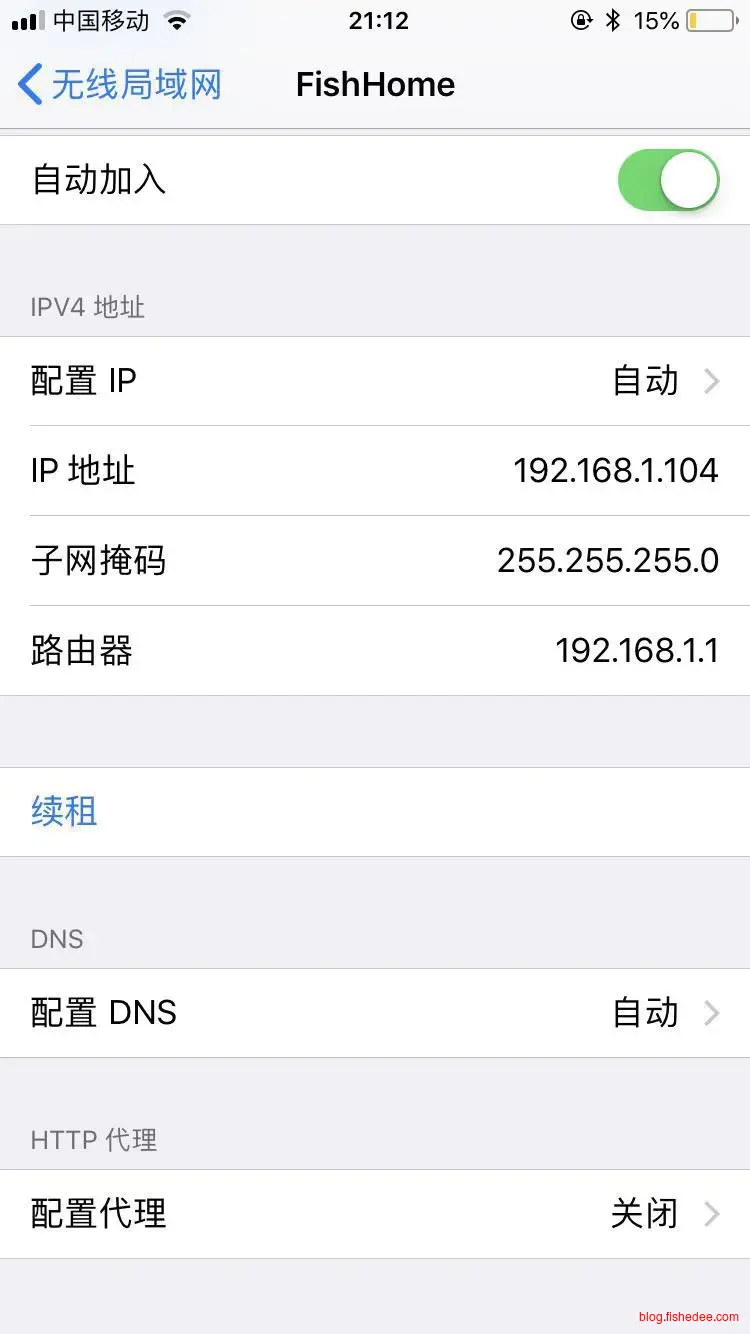This screenshot has height=1334, width=750.
Task: Go back to 无线局域网 settings
Action: coord(120,85)
